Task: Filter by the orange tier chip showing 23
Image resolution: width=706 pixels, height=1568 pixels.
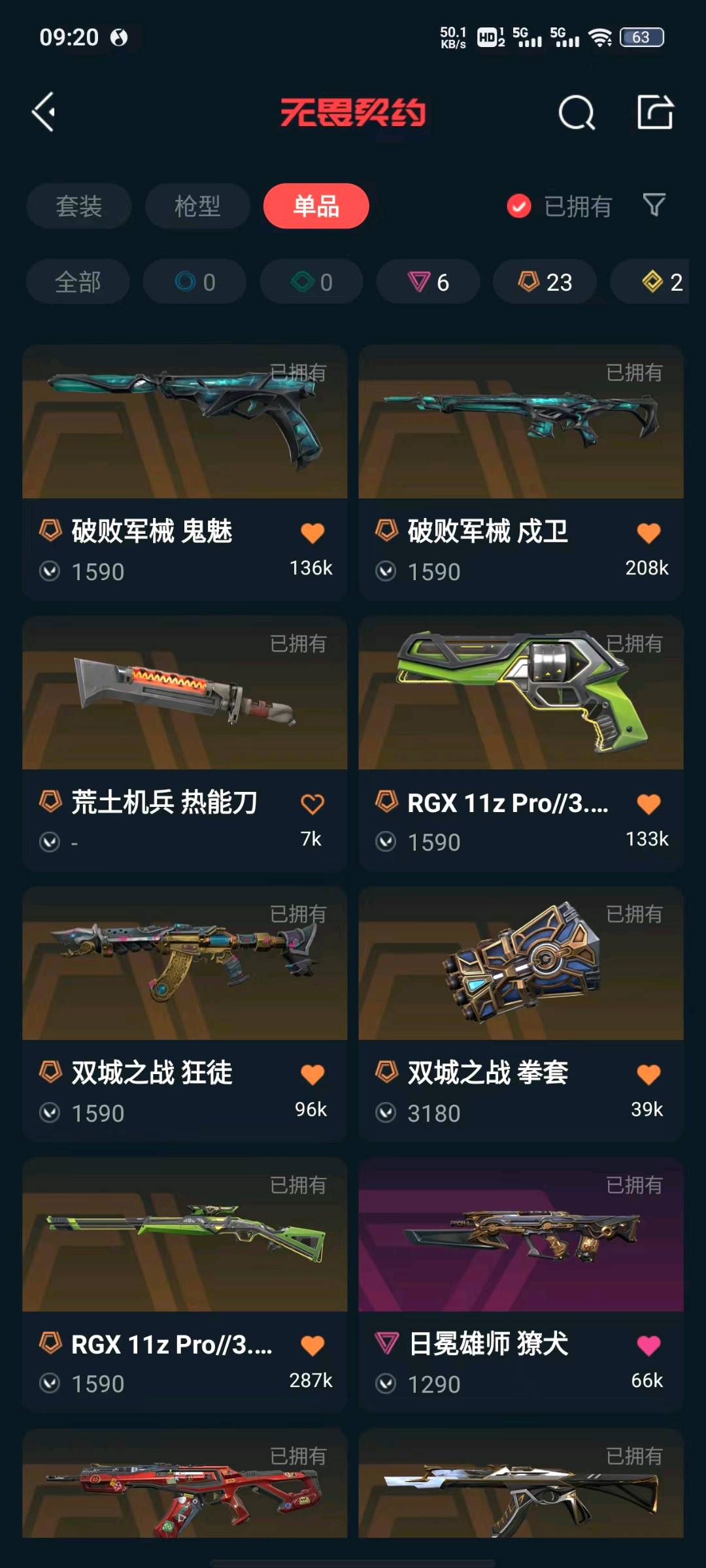Action: pyautogui.click(x=545, y=282)
